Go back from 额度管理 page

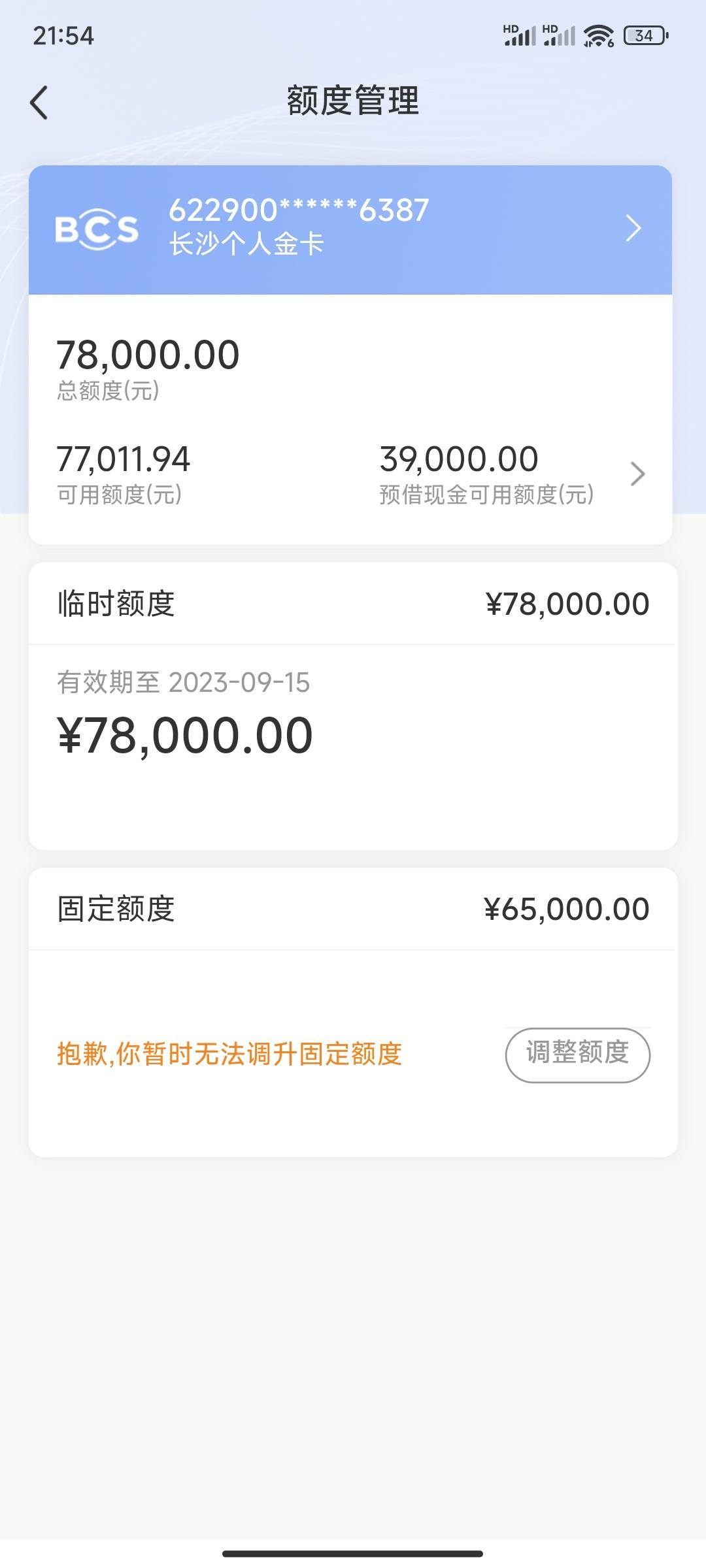39,103
